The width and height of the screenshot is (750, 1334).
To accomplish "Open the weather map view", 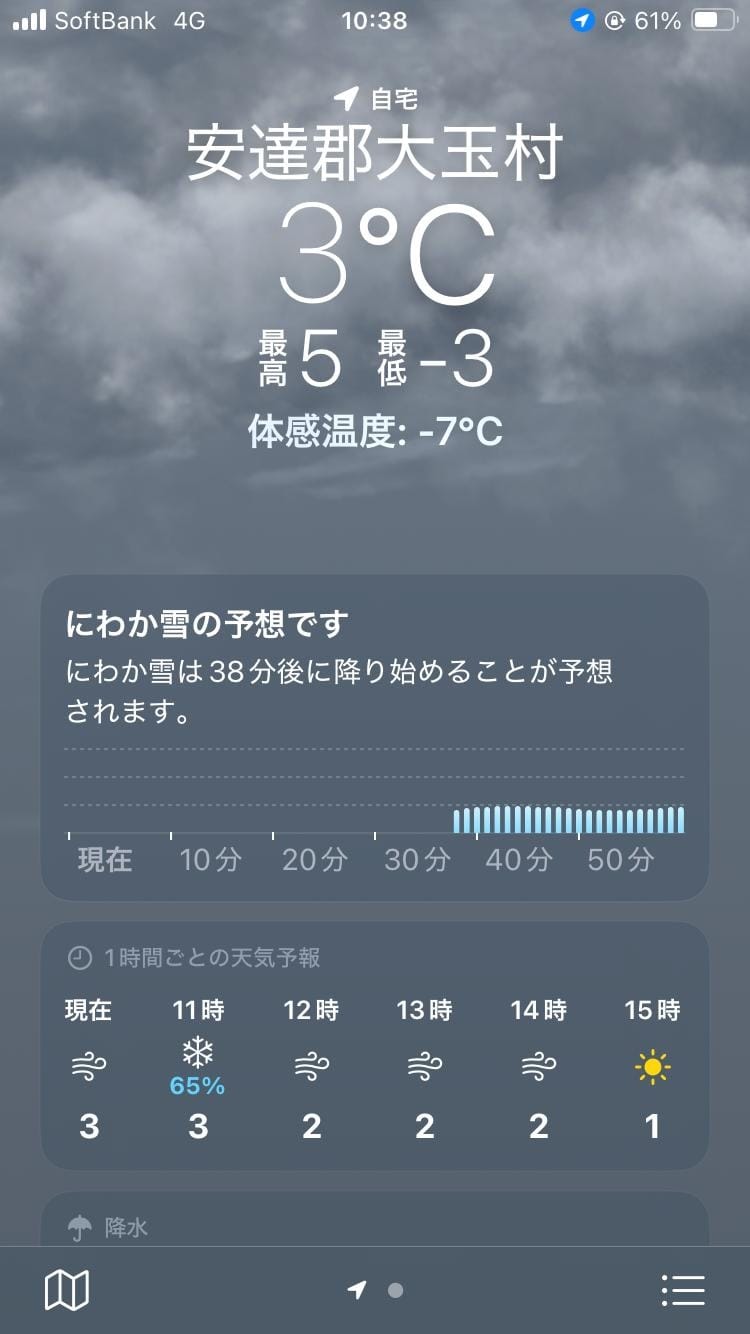I will pyautogui.click(x=67, y=1290).
